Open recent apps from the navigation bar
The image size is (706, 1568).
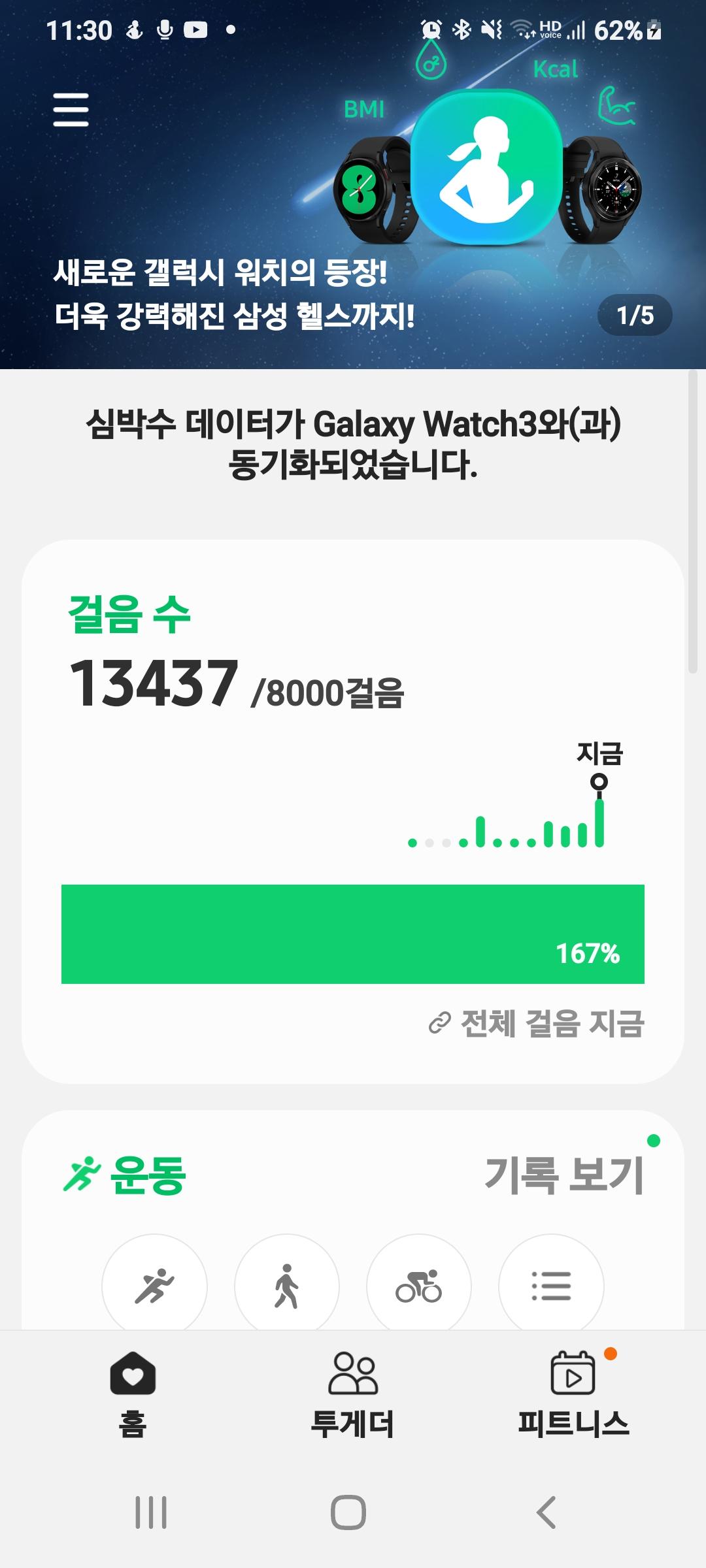[x=151, y=1512]
